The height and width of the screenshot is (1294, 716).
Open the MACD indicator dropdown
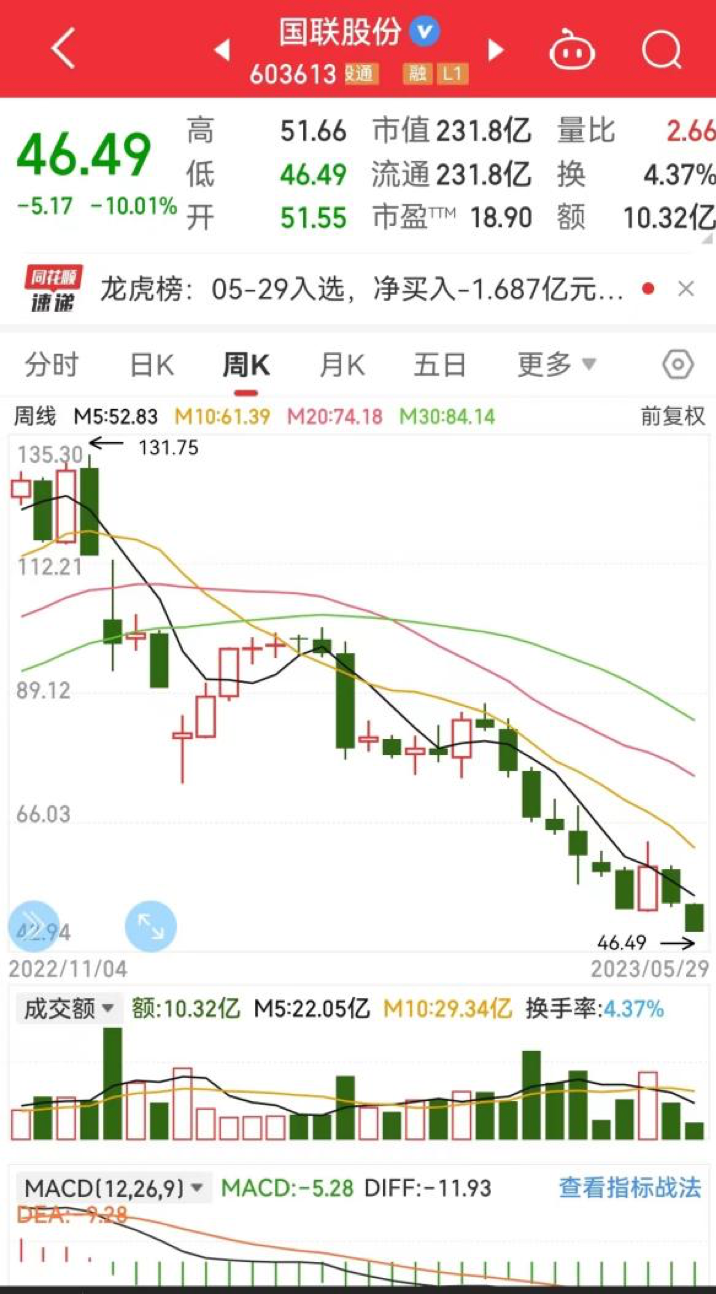[x=113, y=1188]
